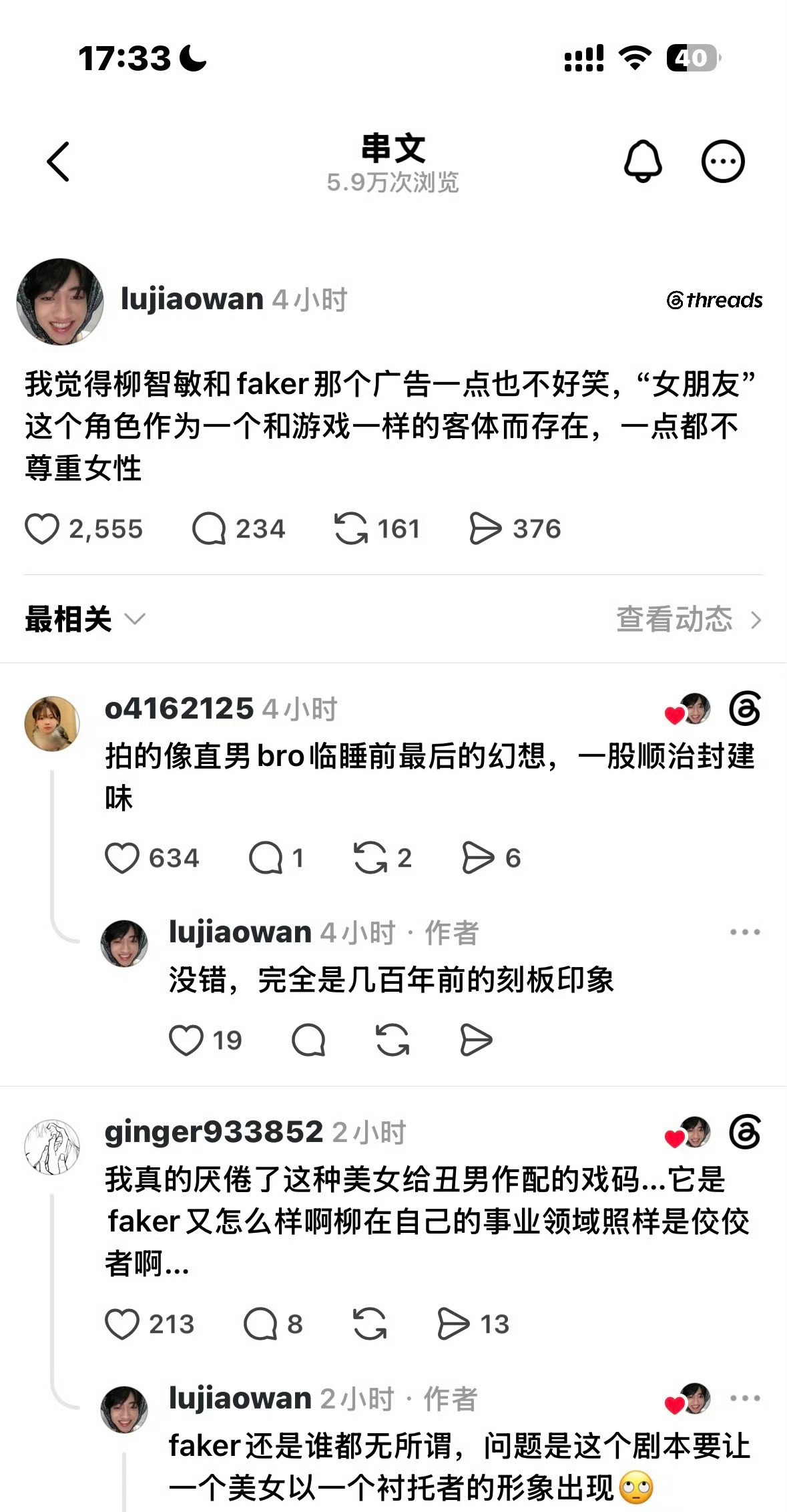Like o4162125's comment with 634 likes

click(122, 858)
